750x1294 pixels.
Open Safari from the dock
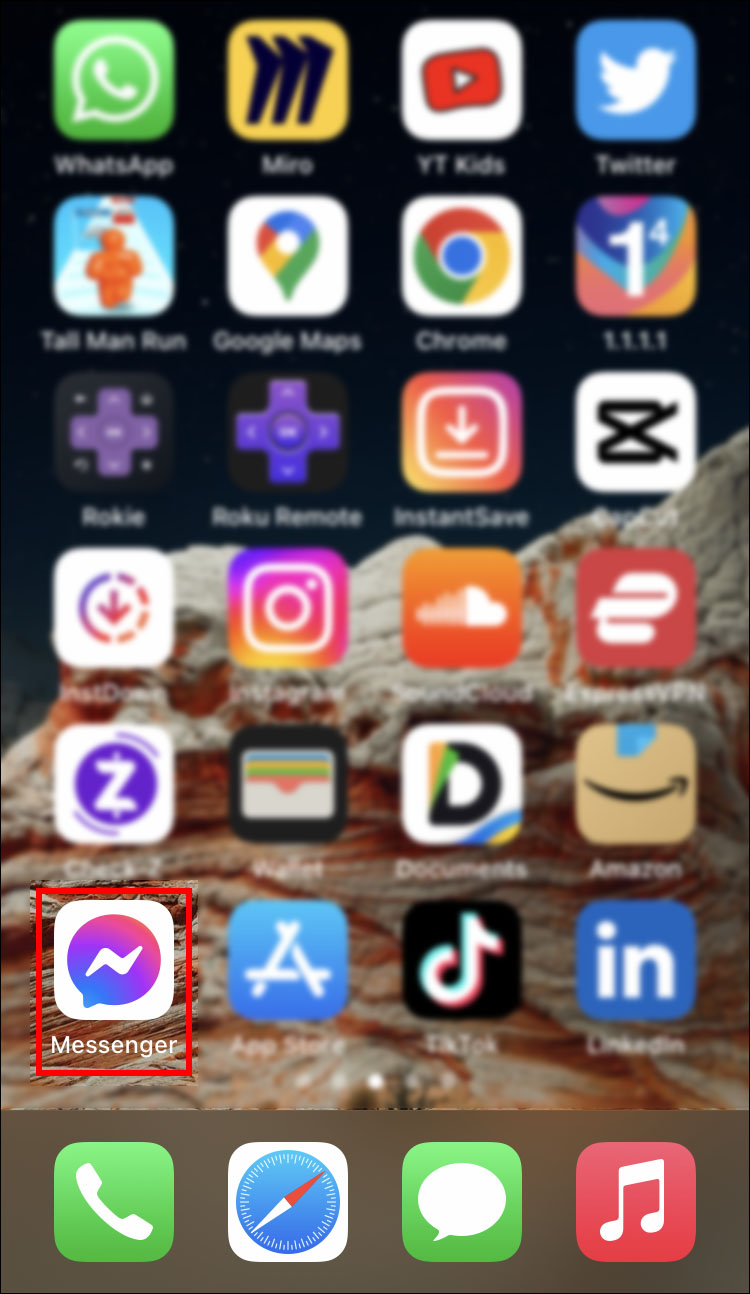coord(288,1202)
